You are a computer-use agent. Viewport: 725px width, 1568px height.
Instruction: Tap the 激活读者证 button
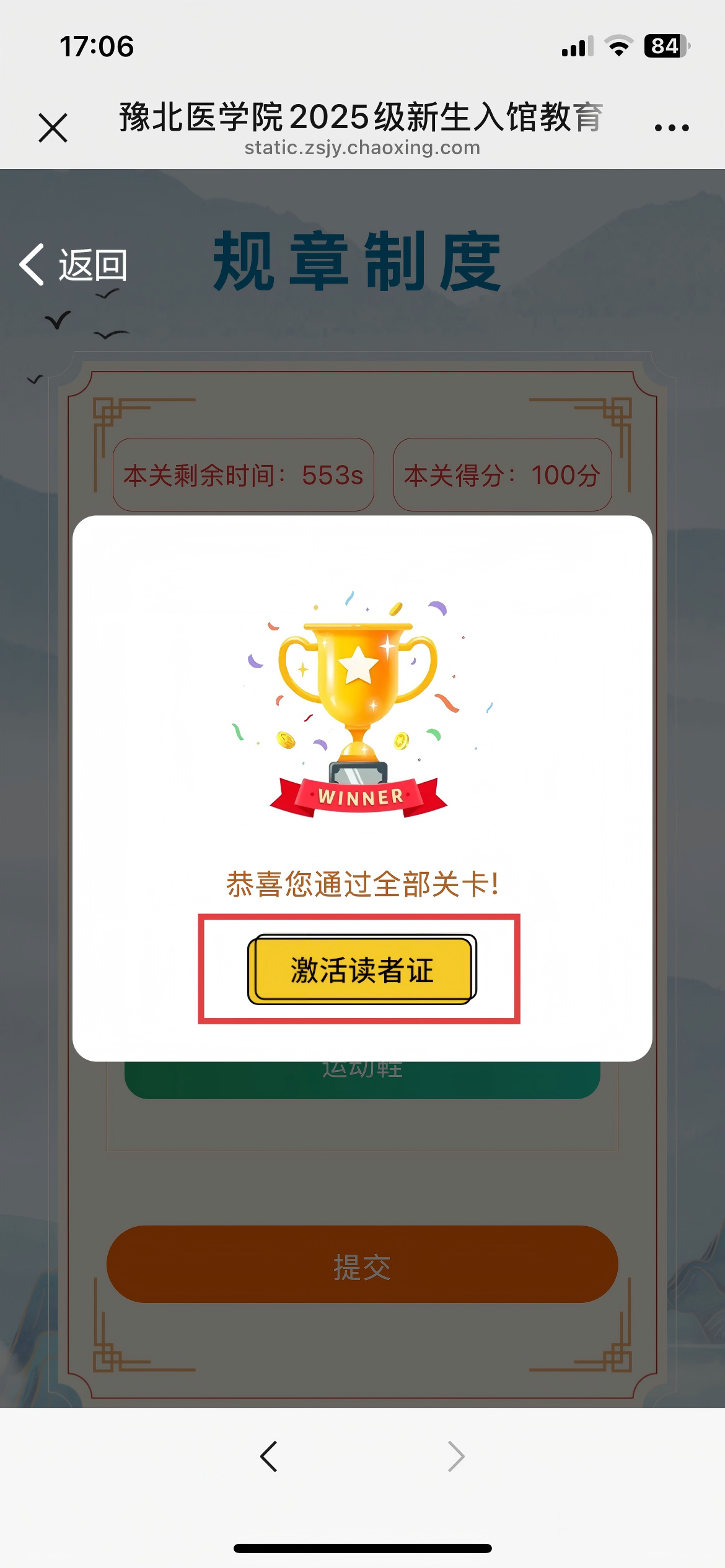point(362,969)
